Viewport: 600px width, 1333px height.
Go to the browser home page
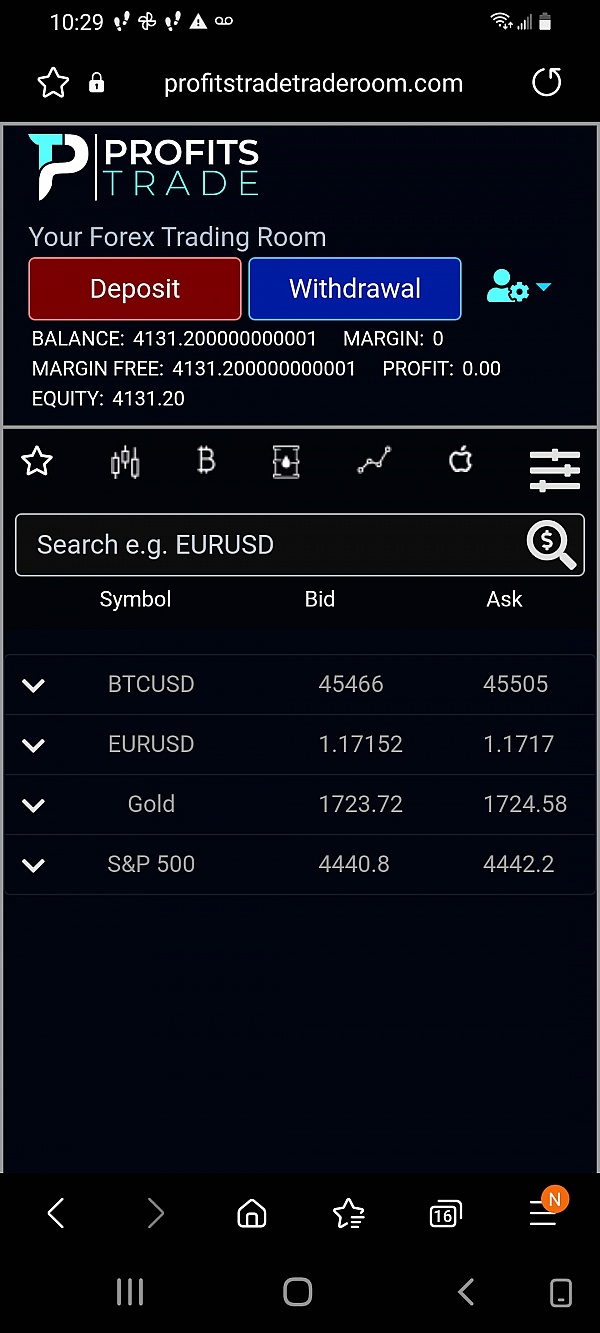(x=252, y=1214)
